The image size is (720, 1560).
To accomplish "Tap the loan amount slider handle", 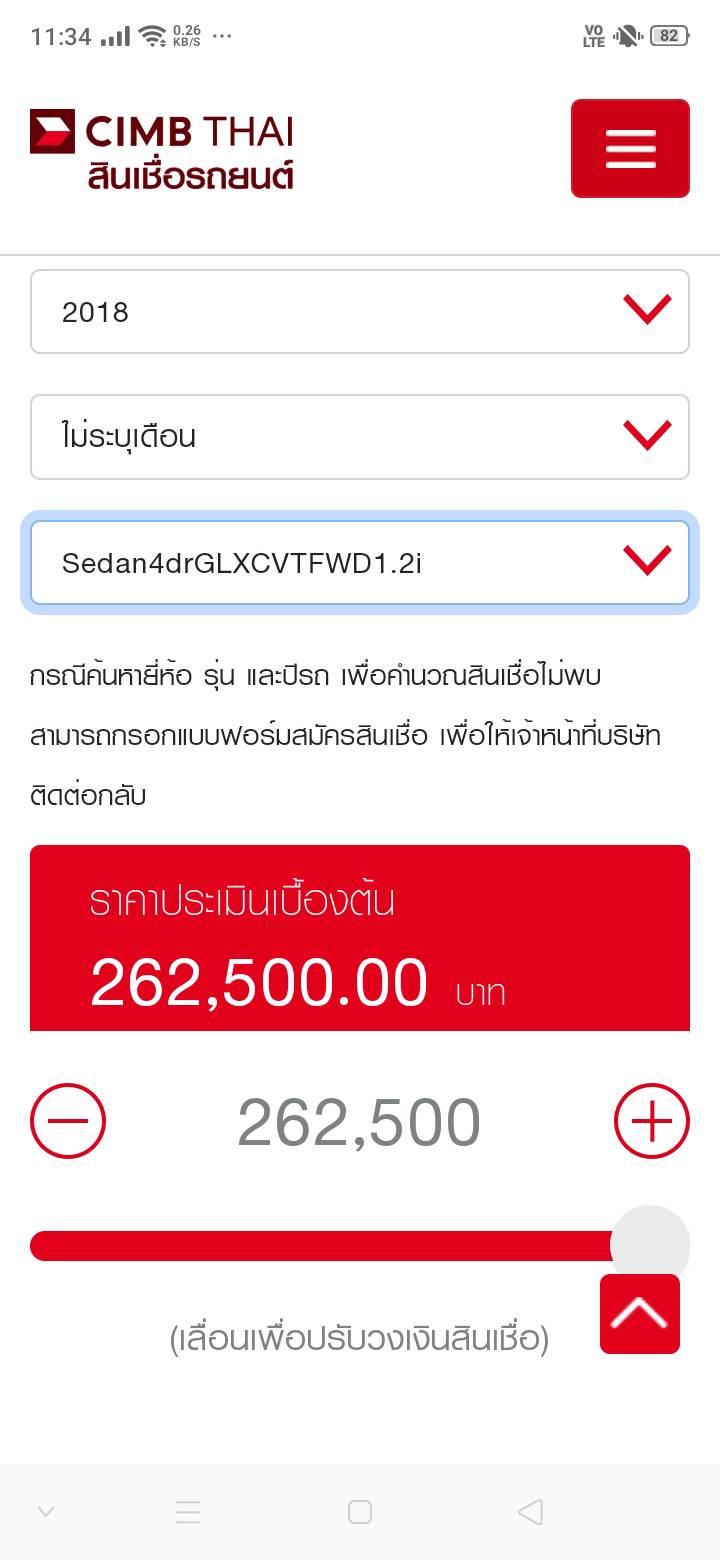I will [x=649, y=1245].
